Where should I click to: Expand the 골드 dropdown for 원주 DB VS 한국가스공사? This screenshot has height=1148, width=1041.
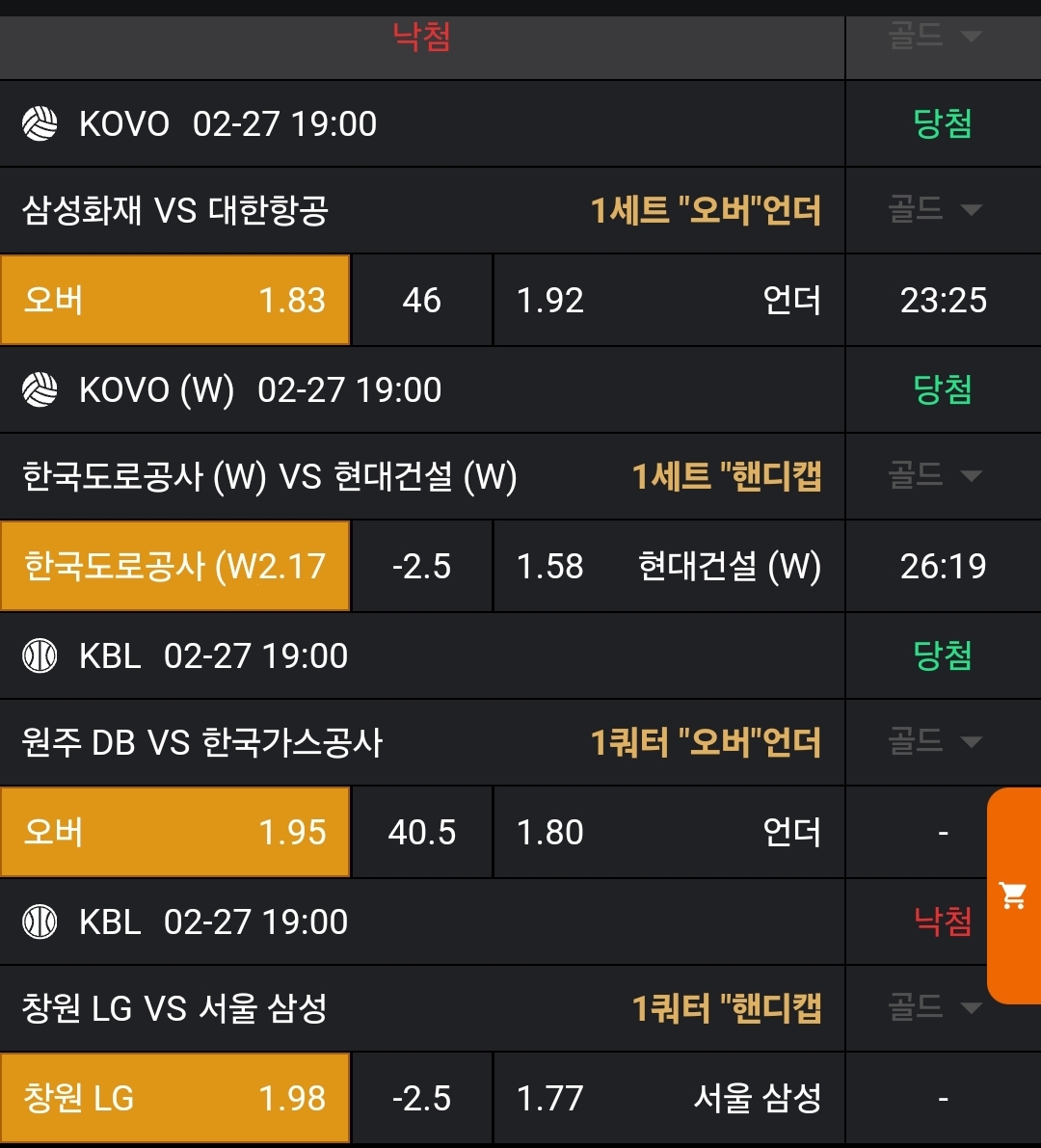(x=935, y=741)
